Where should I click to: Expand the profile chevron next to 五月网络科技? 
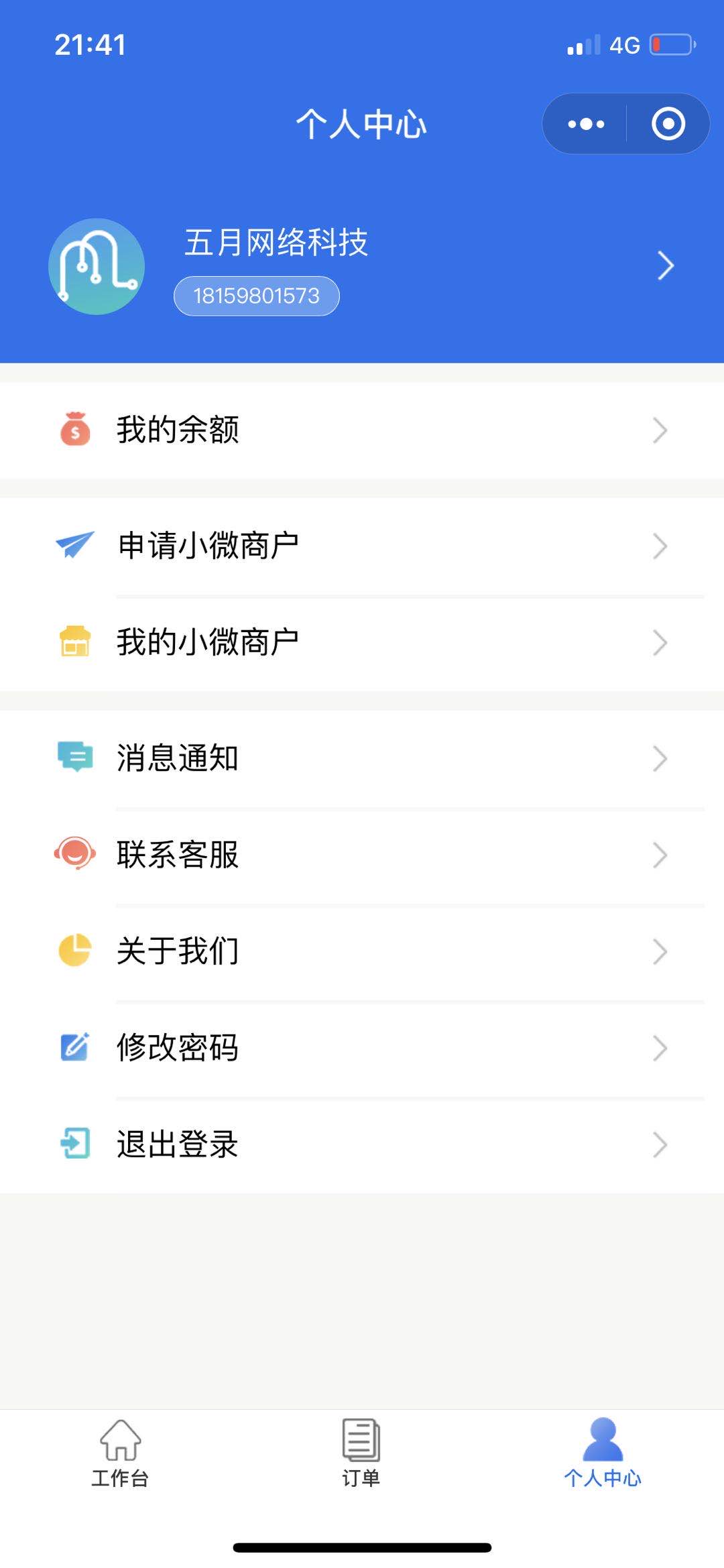click(x=664, y=265)
